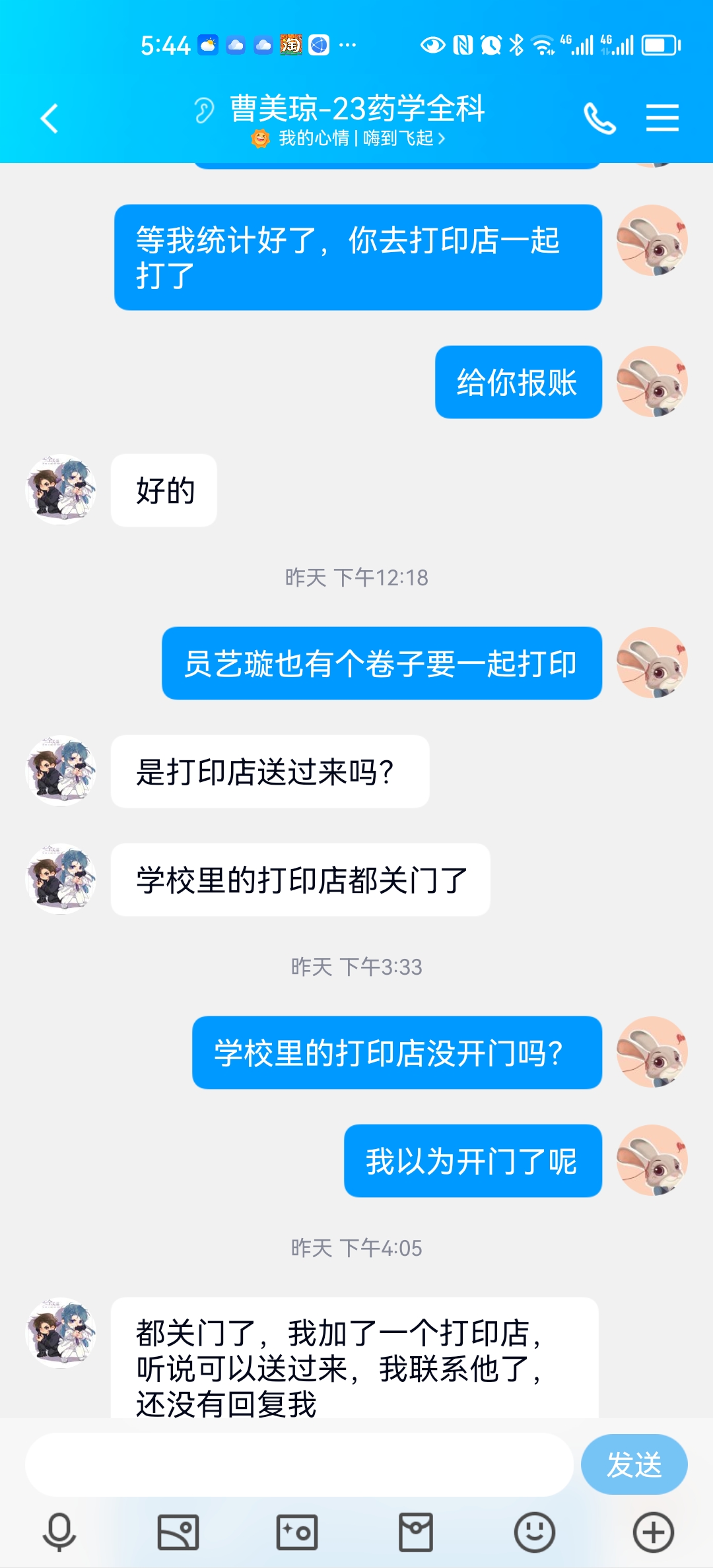Record a voice message with microphone
Image resolution: width=713 pixels, height=1568 pixels.
[x=59, y=1532]
